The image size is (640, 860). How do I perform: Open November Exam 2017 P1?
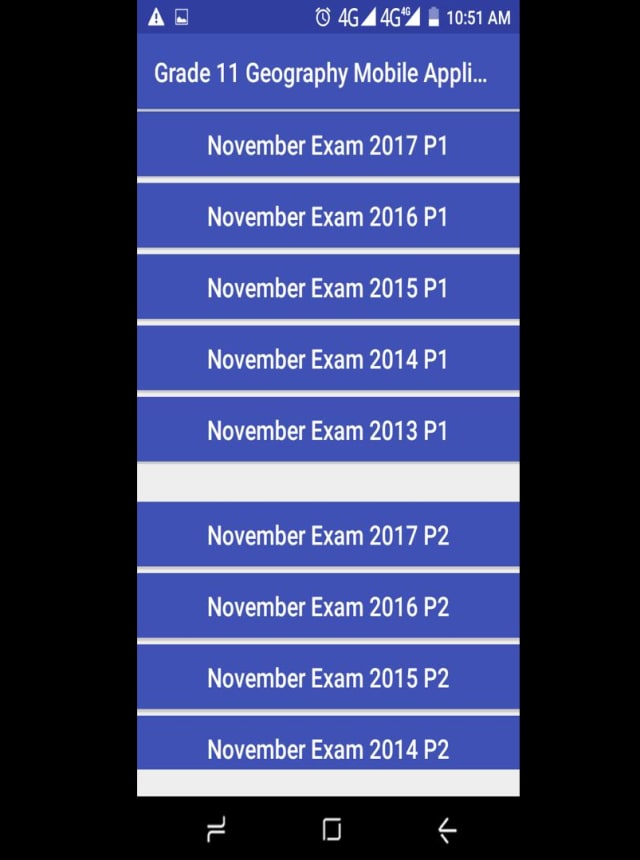point(328,146)
